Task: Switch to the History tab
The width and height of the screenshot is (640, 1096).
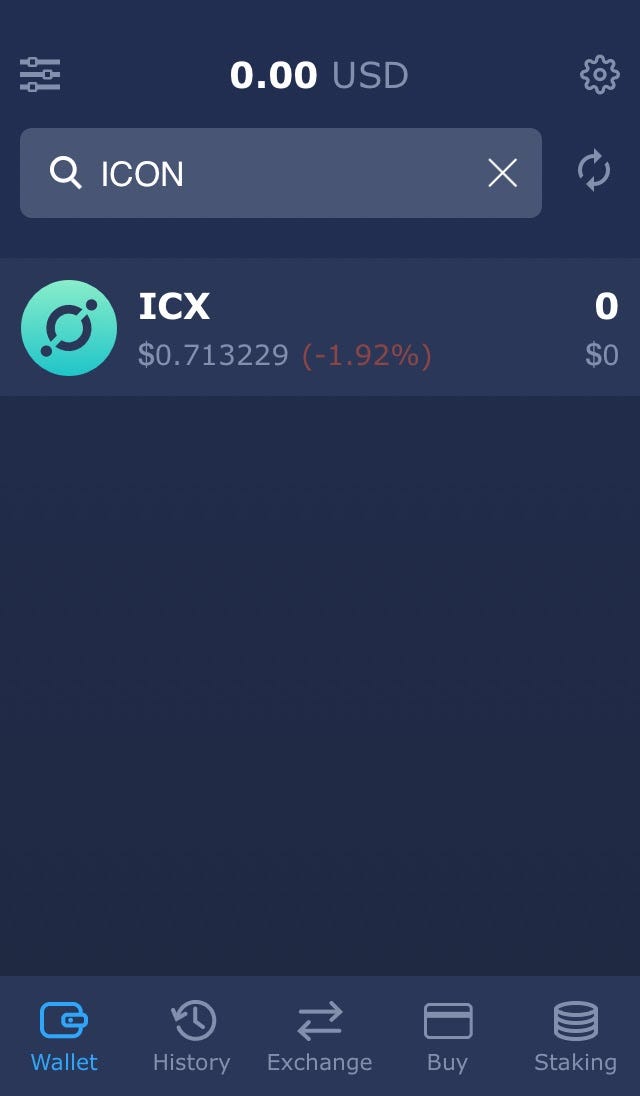Action: tap(192, 1037)
